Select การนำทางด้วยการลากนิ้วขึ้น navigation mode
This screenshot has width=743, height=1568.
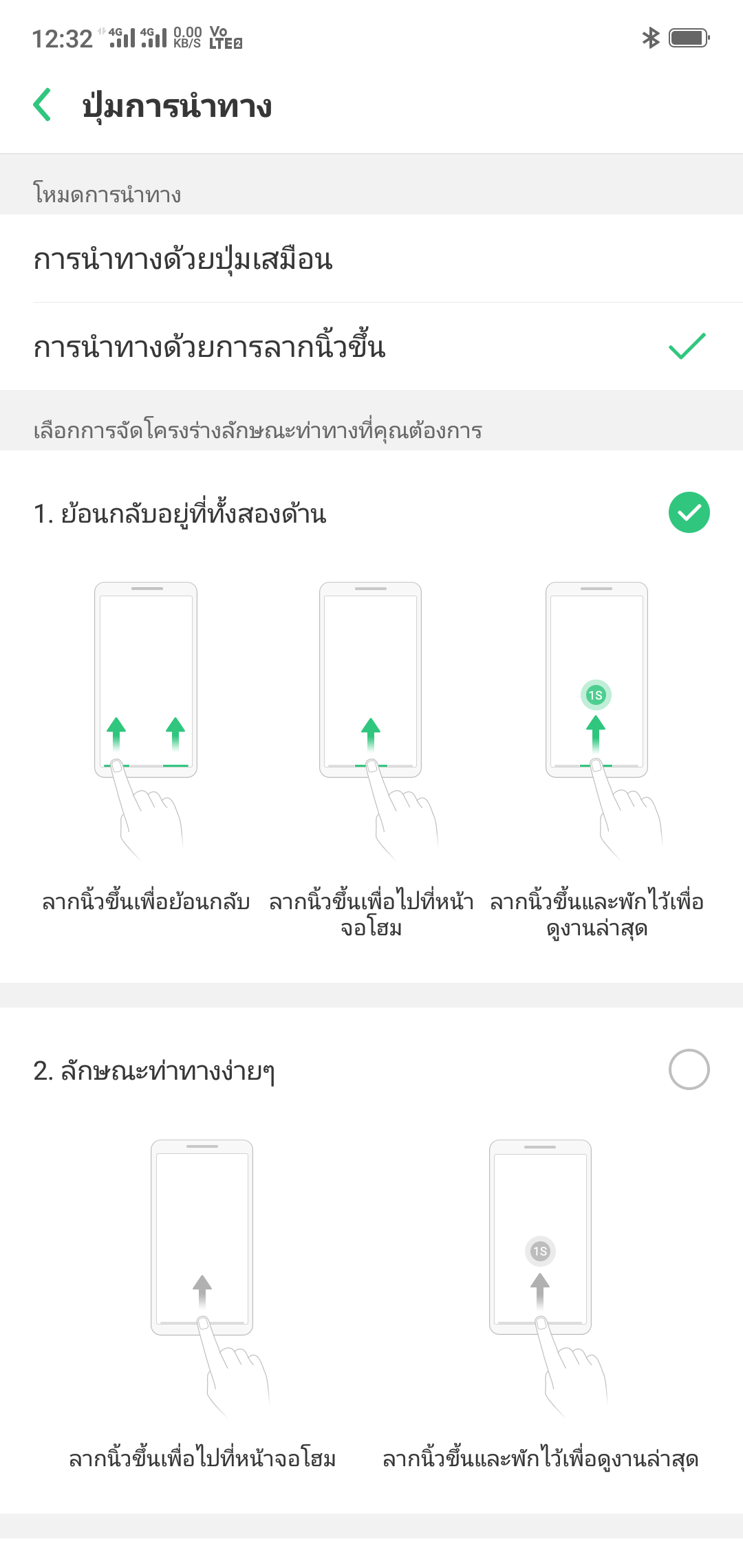[x=371, y=347]
